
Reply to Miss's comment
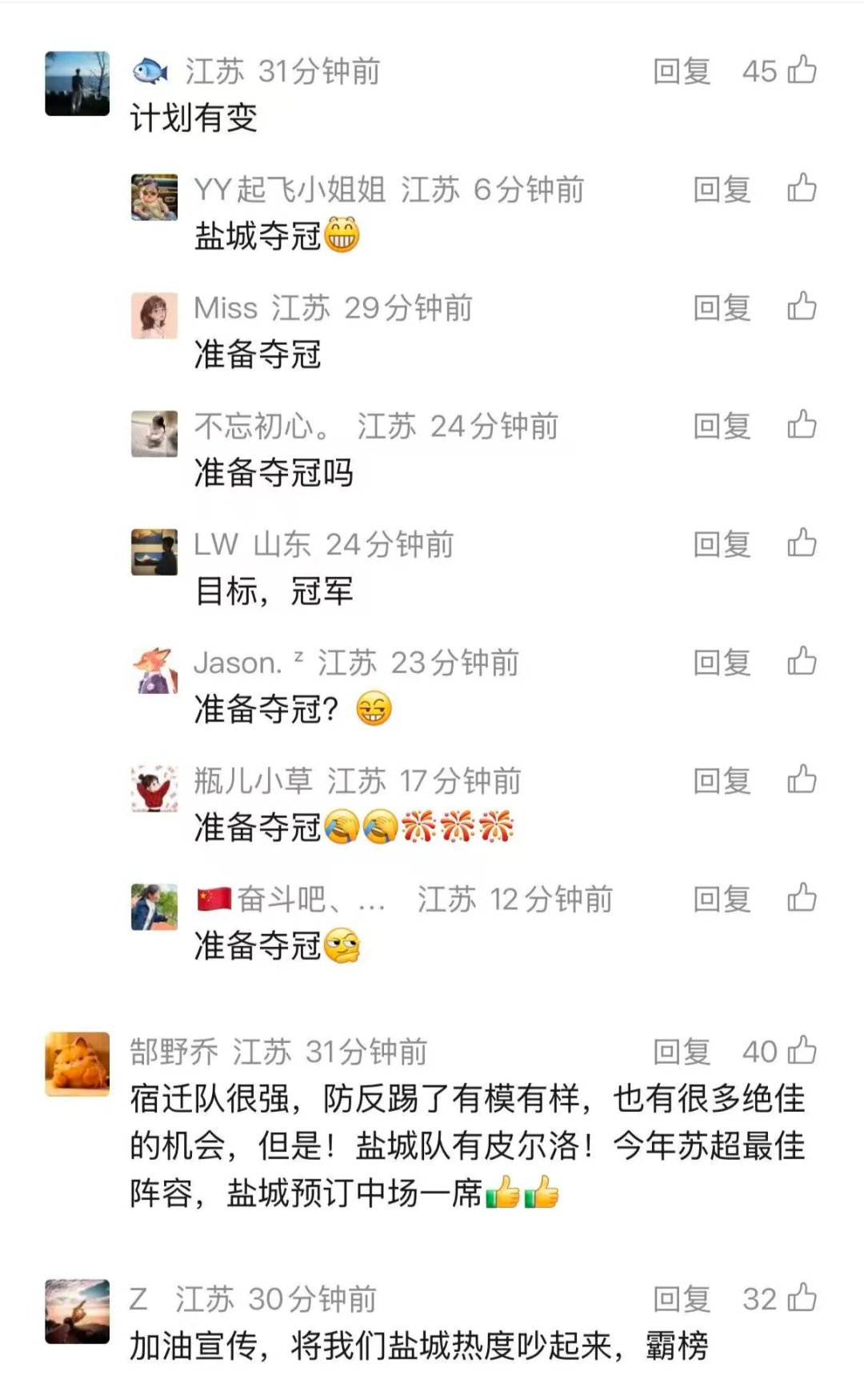722,308
